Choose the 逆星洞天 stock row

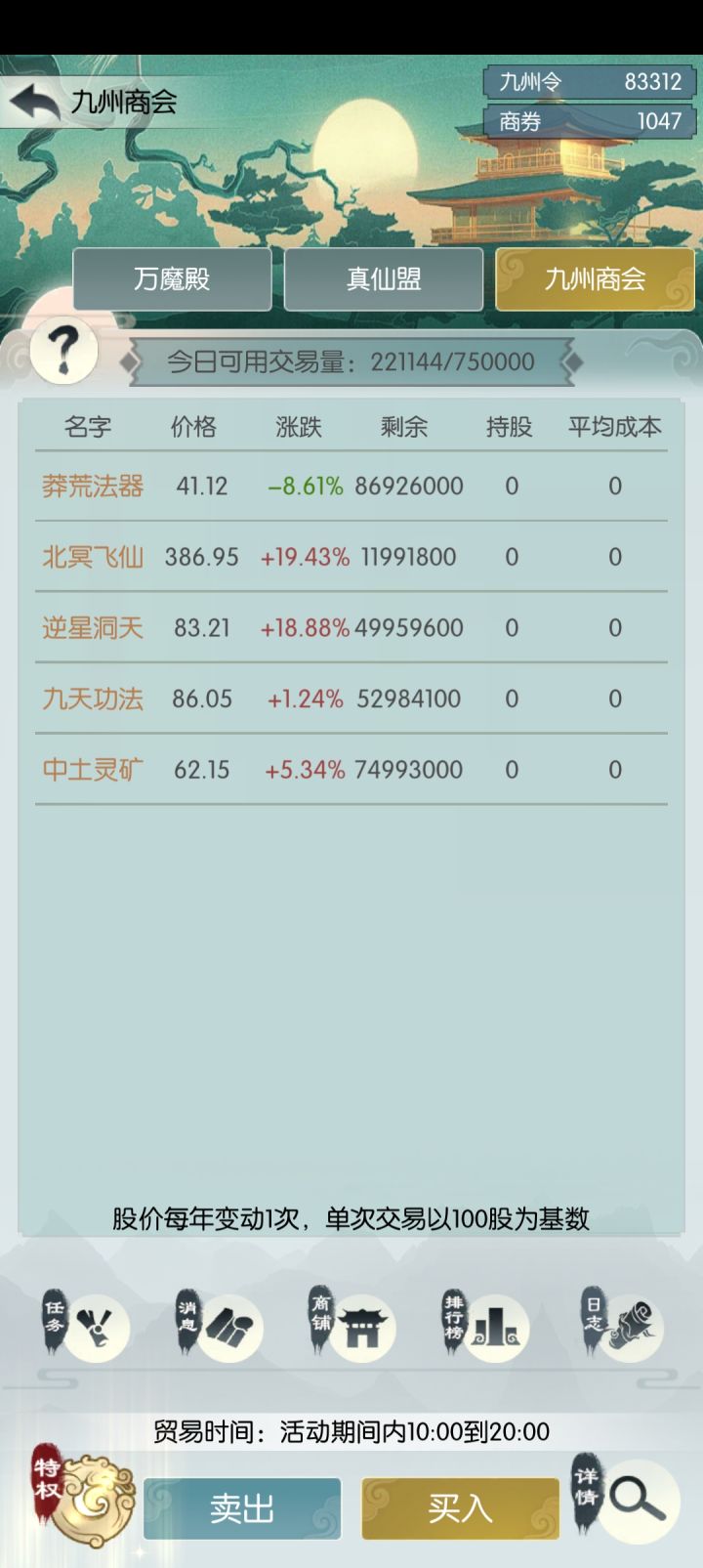[x=351, y=627]
